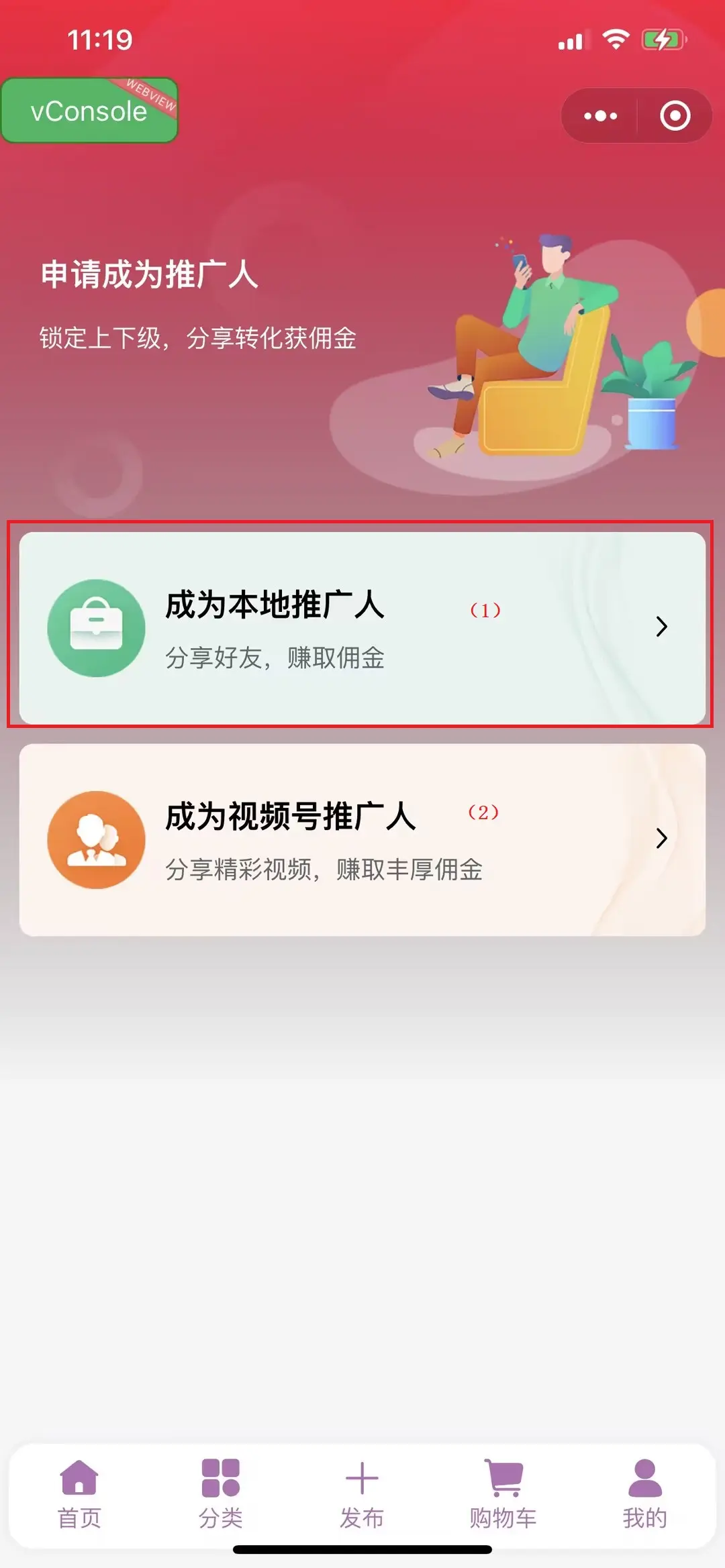Close the mini program with the circle icon
The width and height of the screenshot is (725, 1568).
(675, 115)
